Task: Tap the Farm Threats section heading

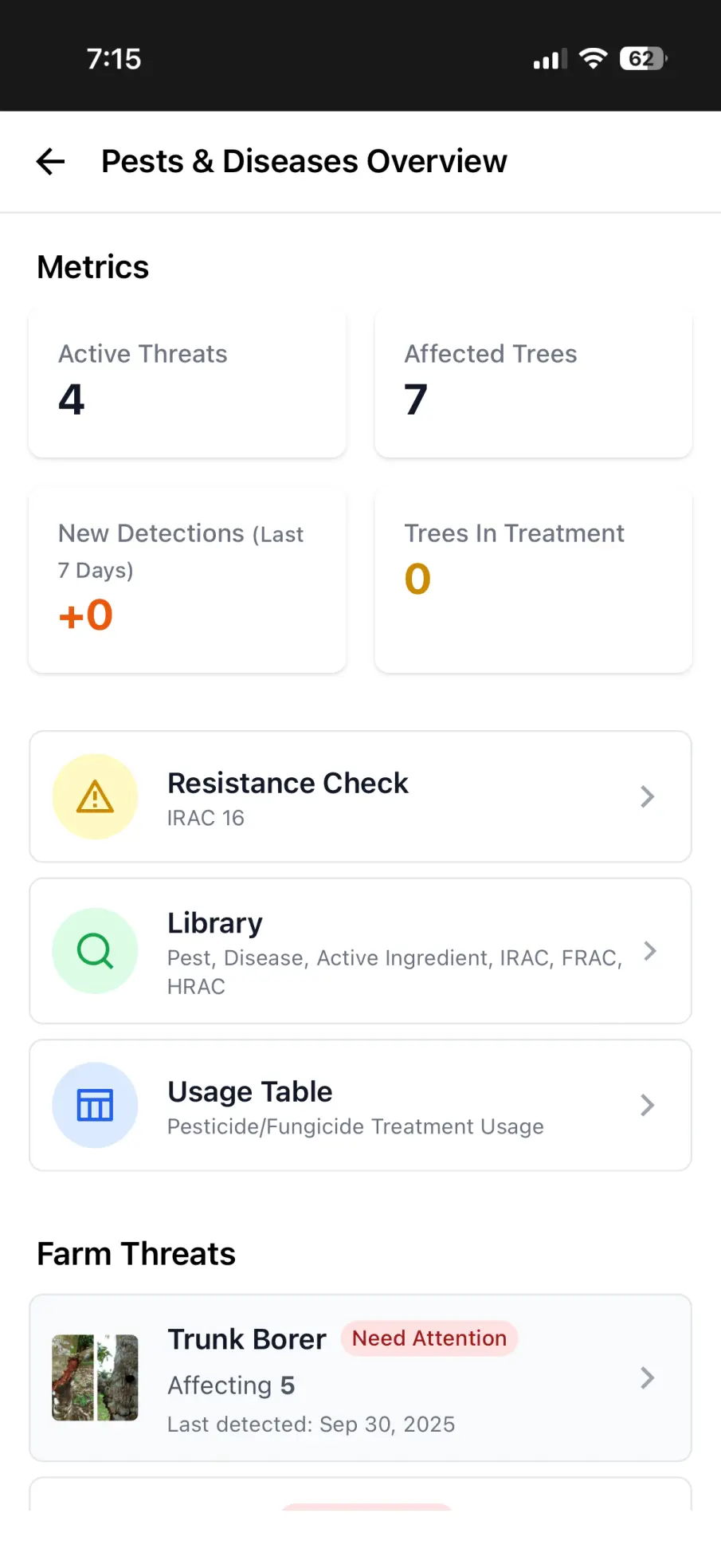Action: (135, 1253)
